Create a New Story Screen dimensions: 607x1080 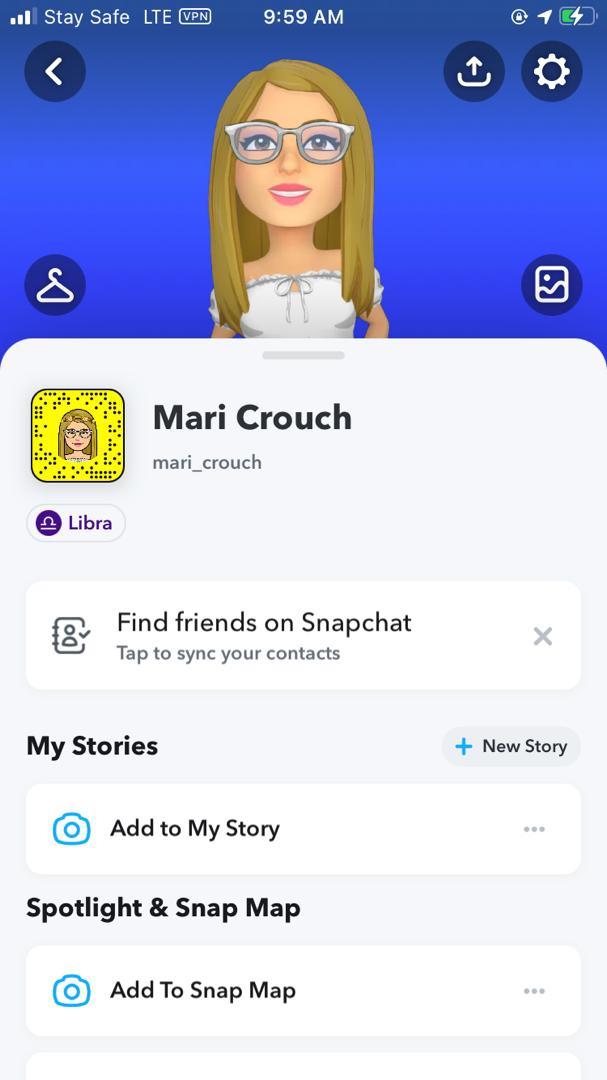[x=511, y=746]
